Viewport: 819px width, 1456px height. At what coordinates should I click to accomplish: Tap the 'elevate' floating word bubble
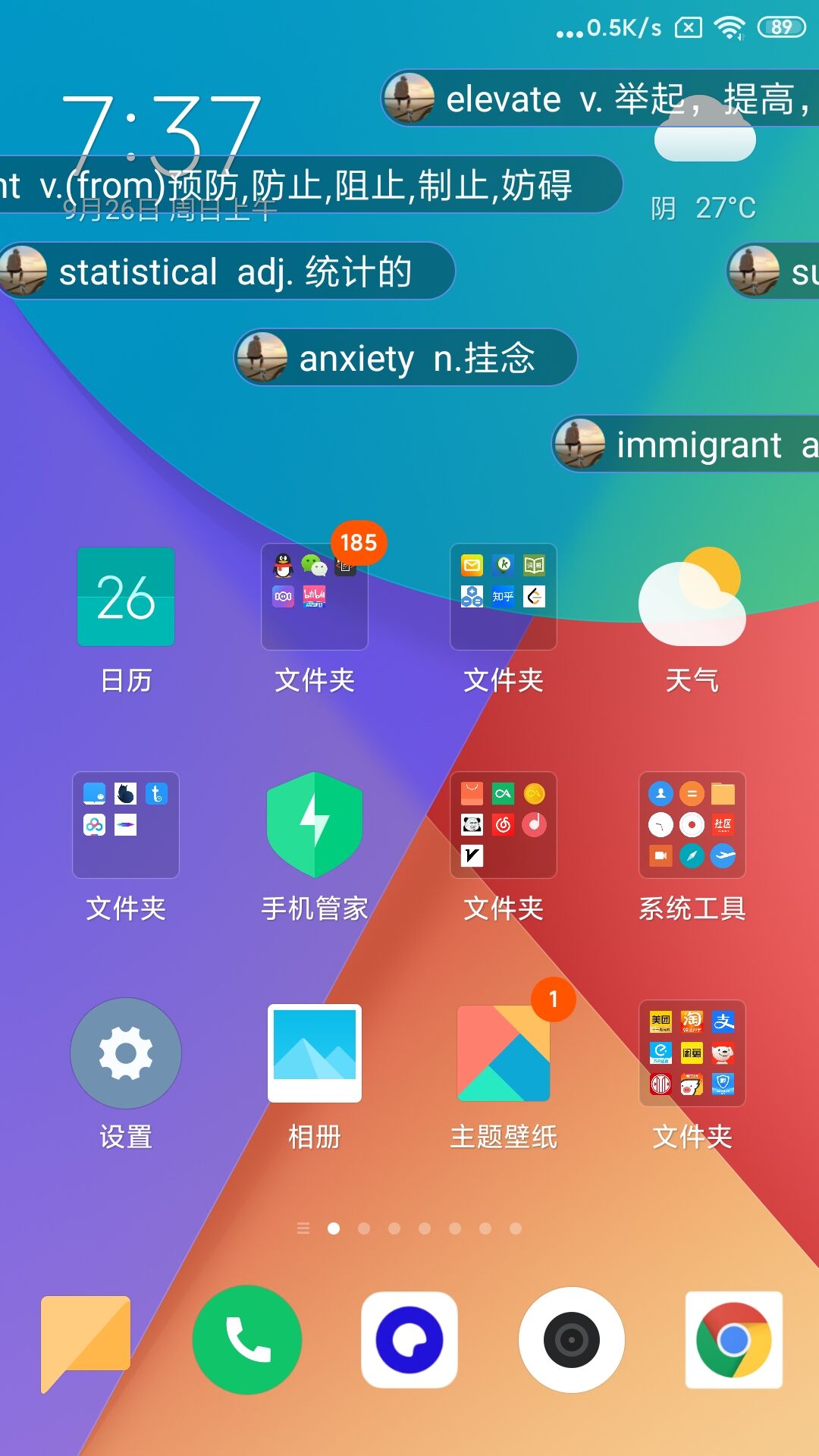tap(599, 99)
